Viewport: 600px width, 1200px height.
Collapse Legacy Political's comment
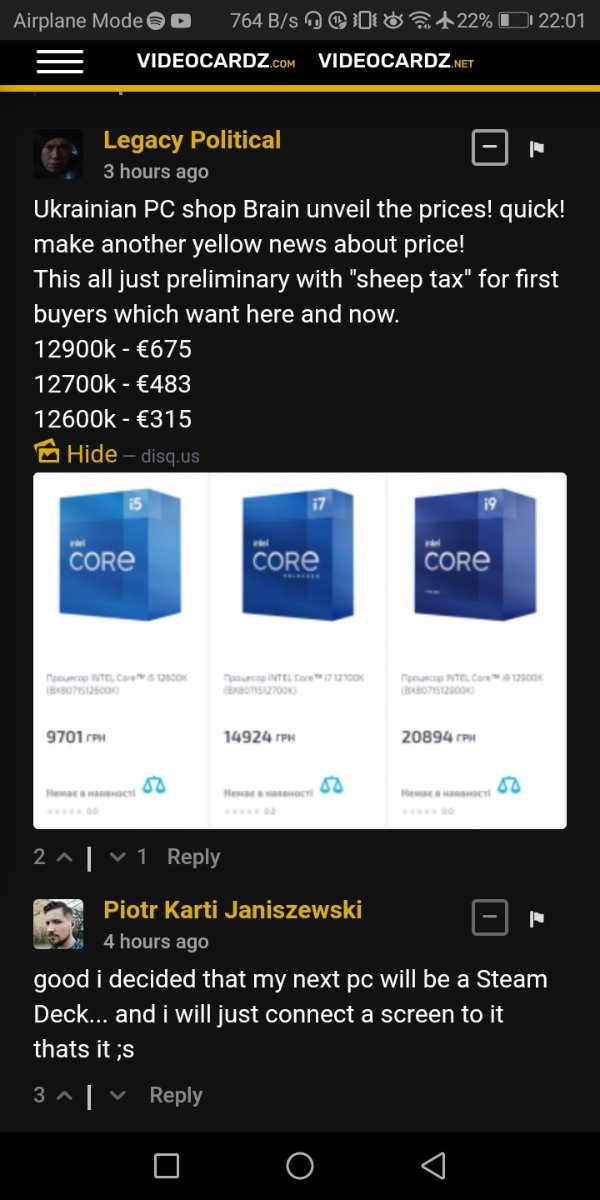(489, 149)
